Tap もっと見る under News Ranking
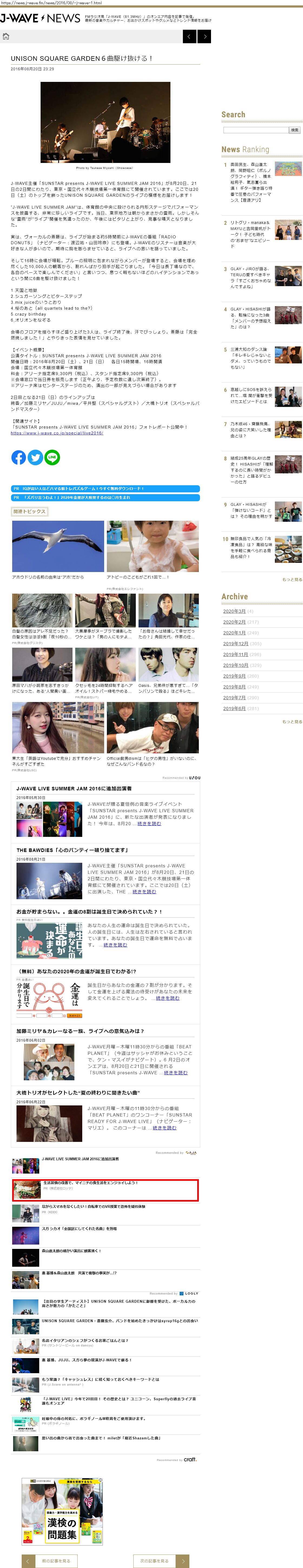Screen dimensions: 303x1568 [x=292, y=580]
